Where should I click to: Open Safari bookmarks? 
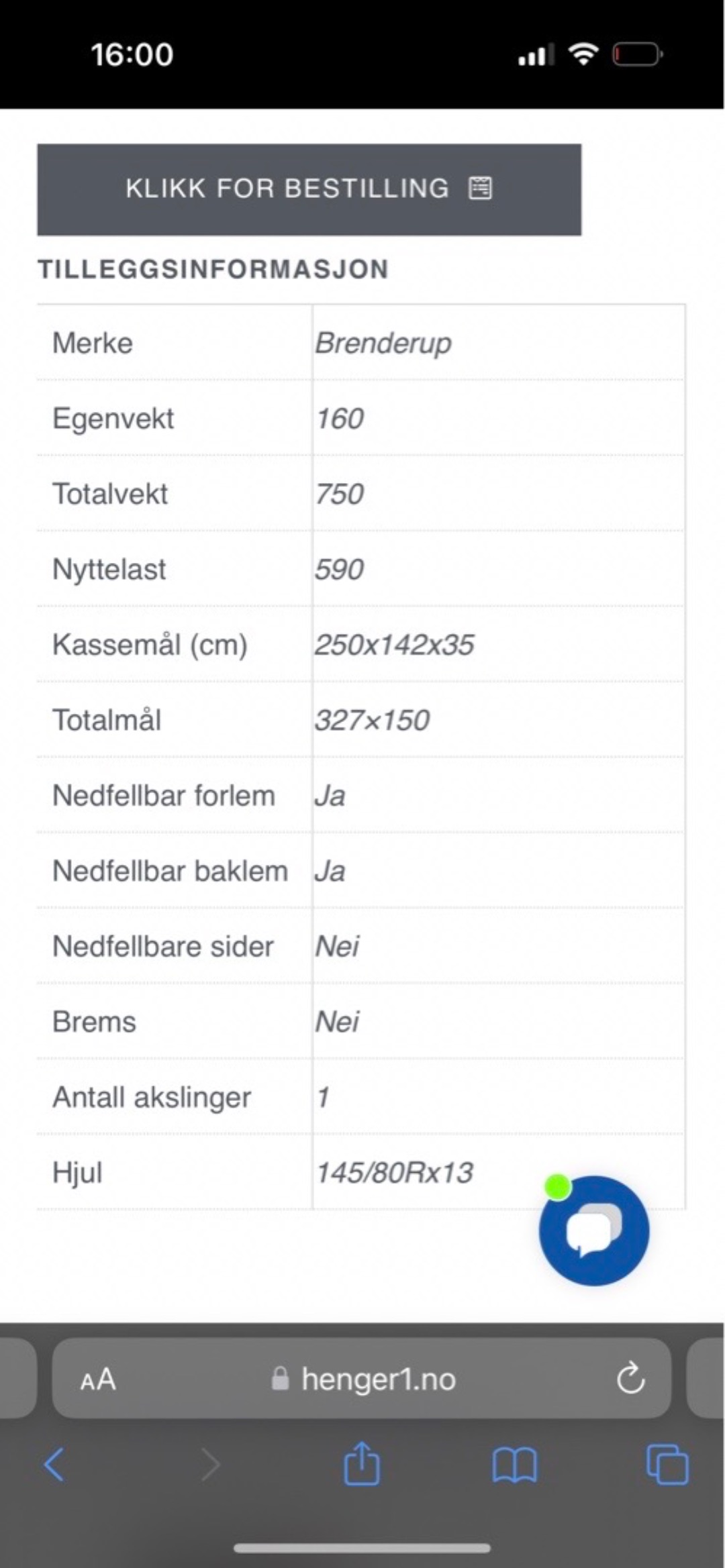pos(514,1464)
